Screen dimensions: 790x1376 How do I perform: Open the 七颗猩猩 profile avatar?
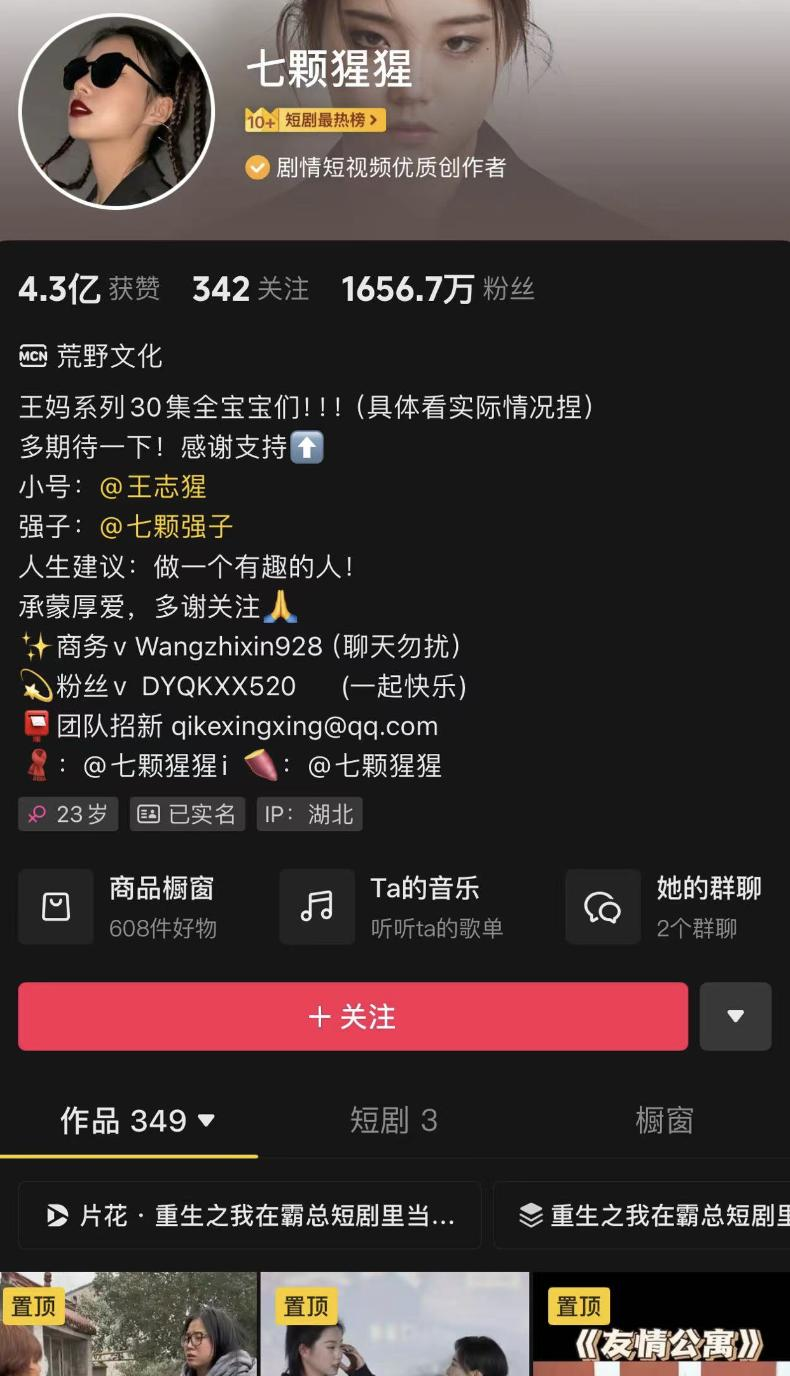[116, 112]
